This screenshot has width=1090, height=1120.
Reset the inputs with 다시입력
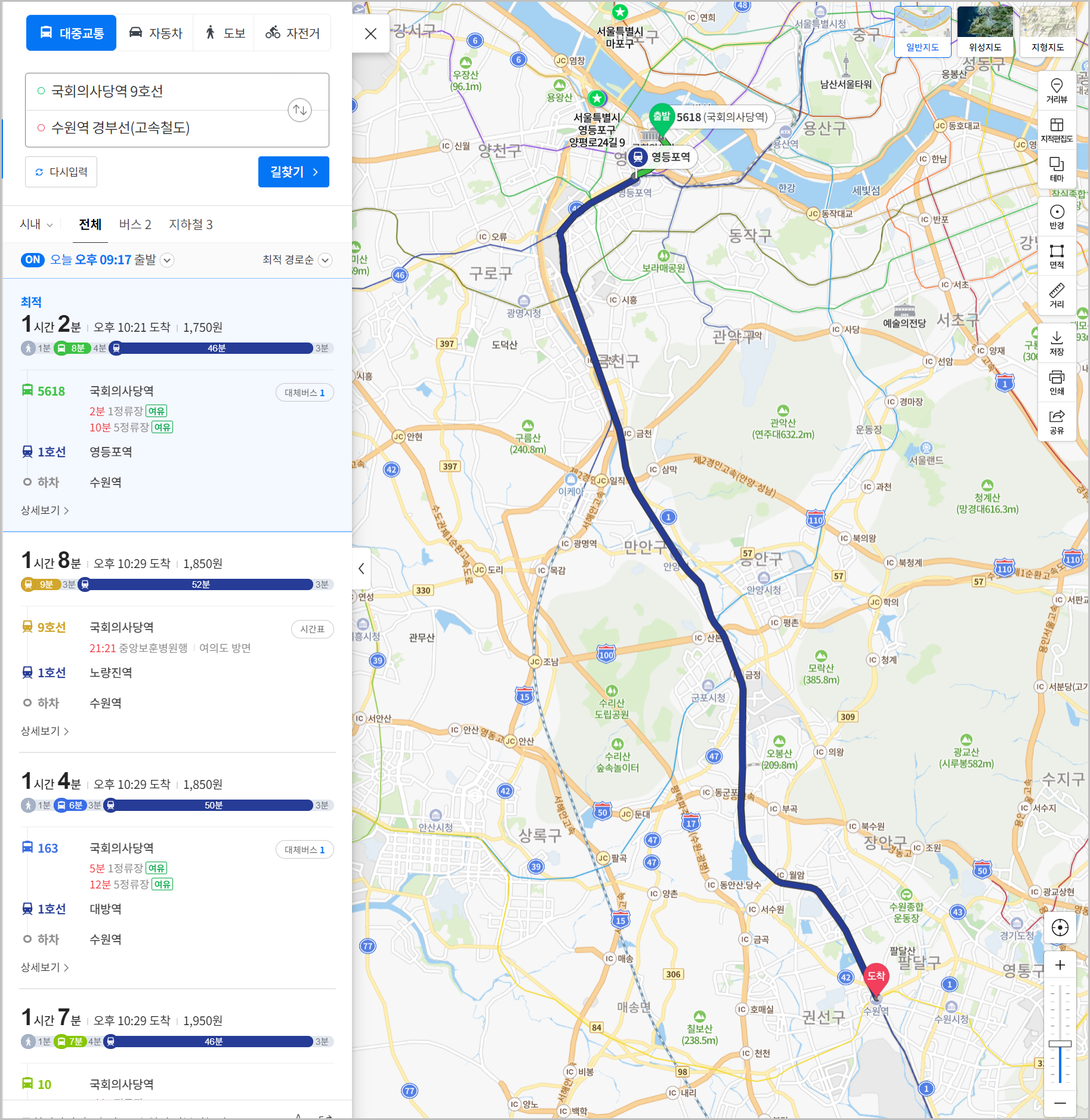[61, 172]
